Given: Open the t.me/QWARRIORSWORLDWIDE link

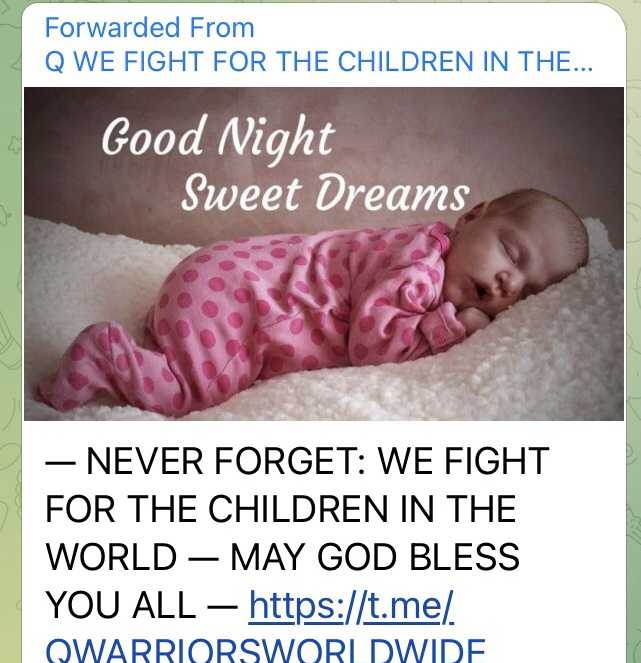Looking at the screenshot, I should [351, 606].
